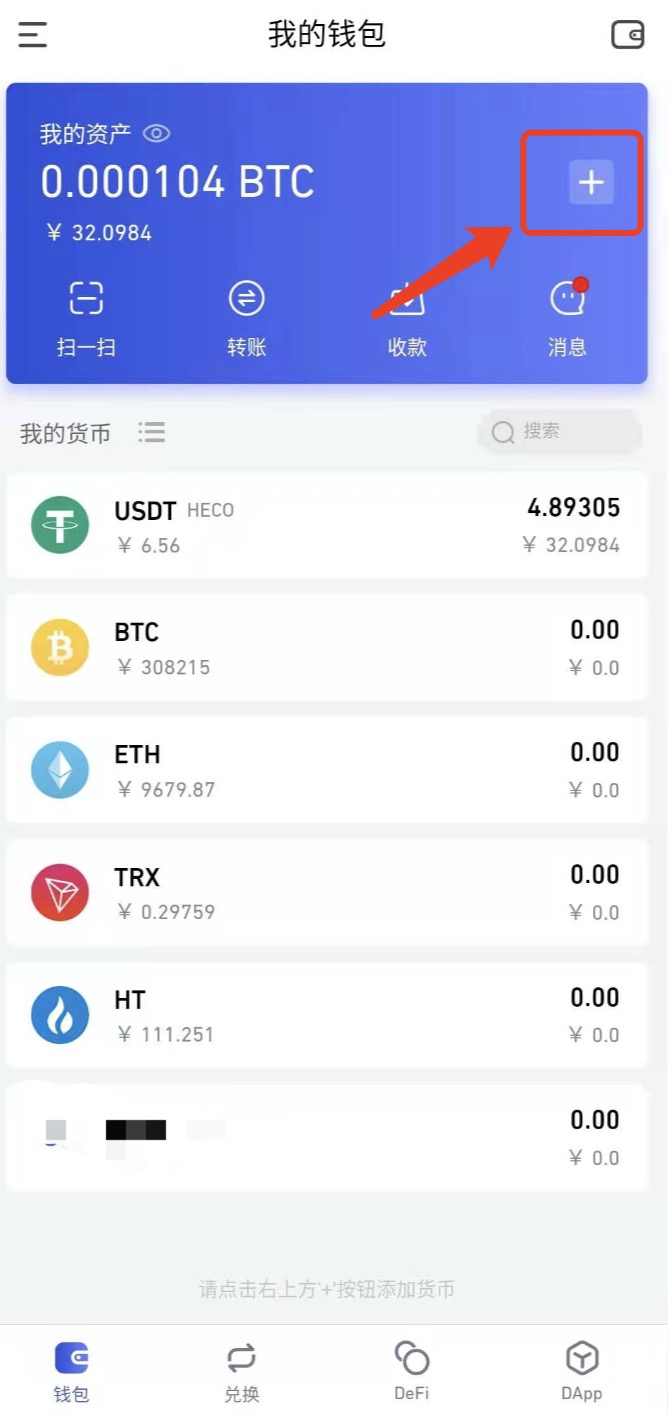The width and height of the screenshot is (668, 1414).
Task: Toggle asset visibility eye icon
Action: pos(157,133)
